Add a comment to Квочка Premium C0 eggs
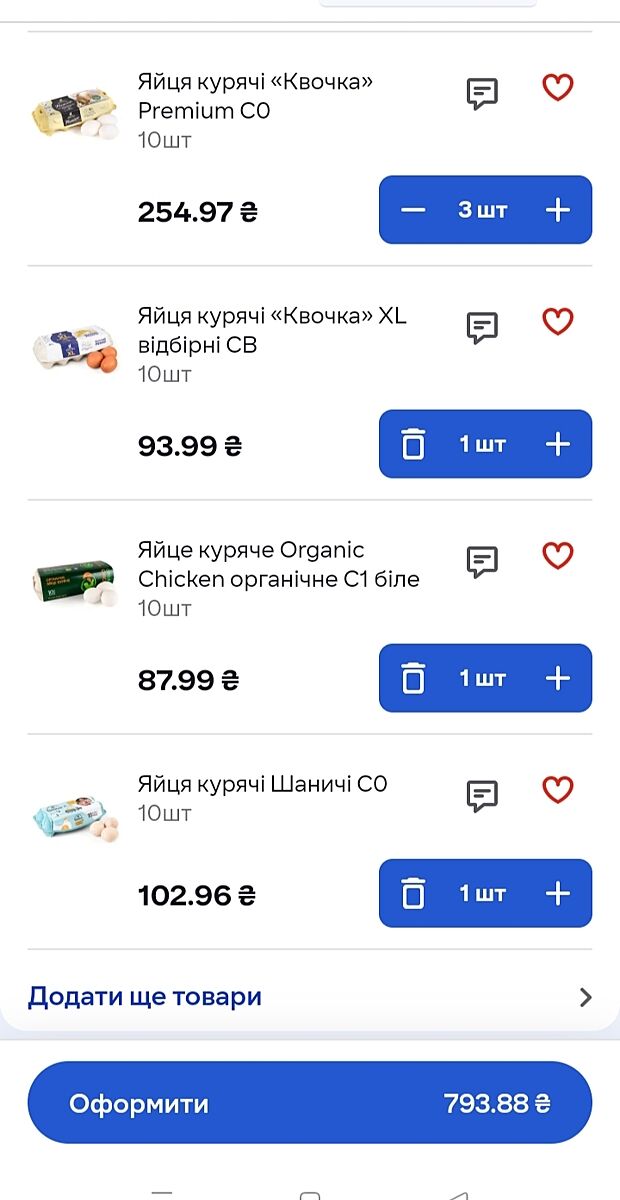This screenshot has width=620, height=1200. point(483,94)
